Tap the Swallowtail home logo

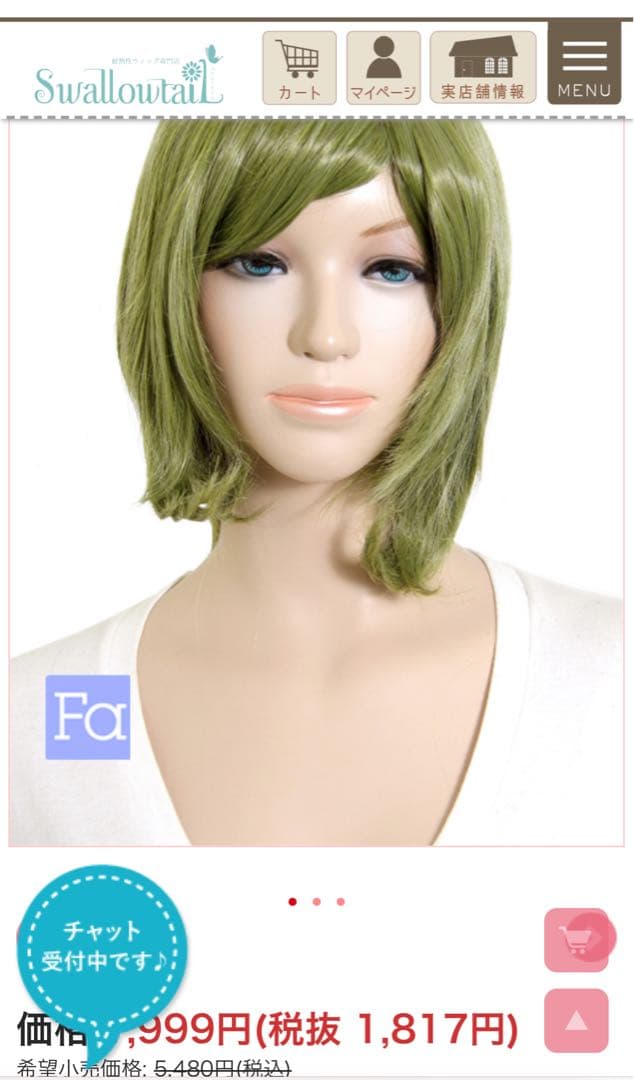(x=128, y=78)
